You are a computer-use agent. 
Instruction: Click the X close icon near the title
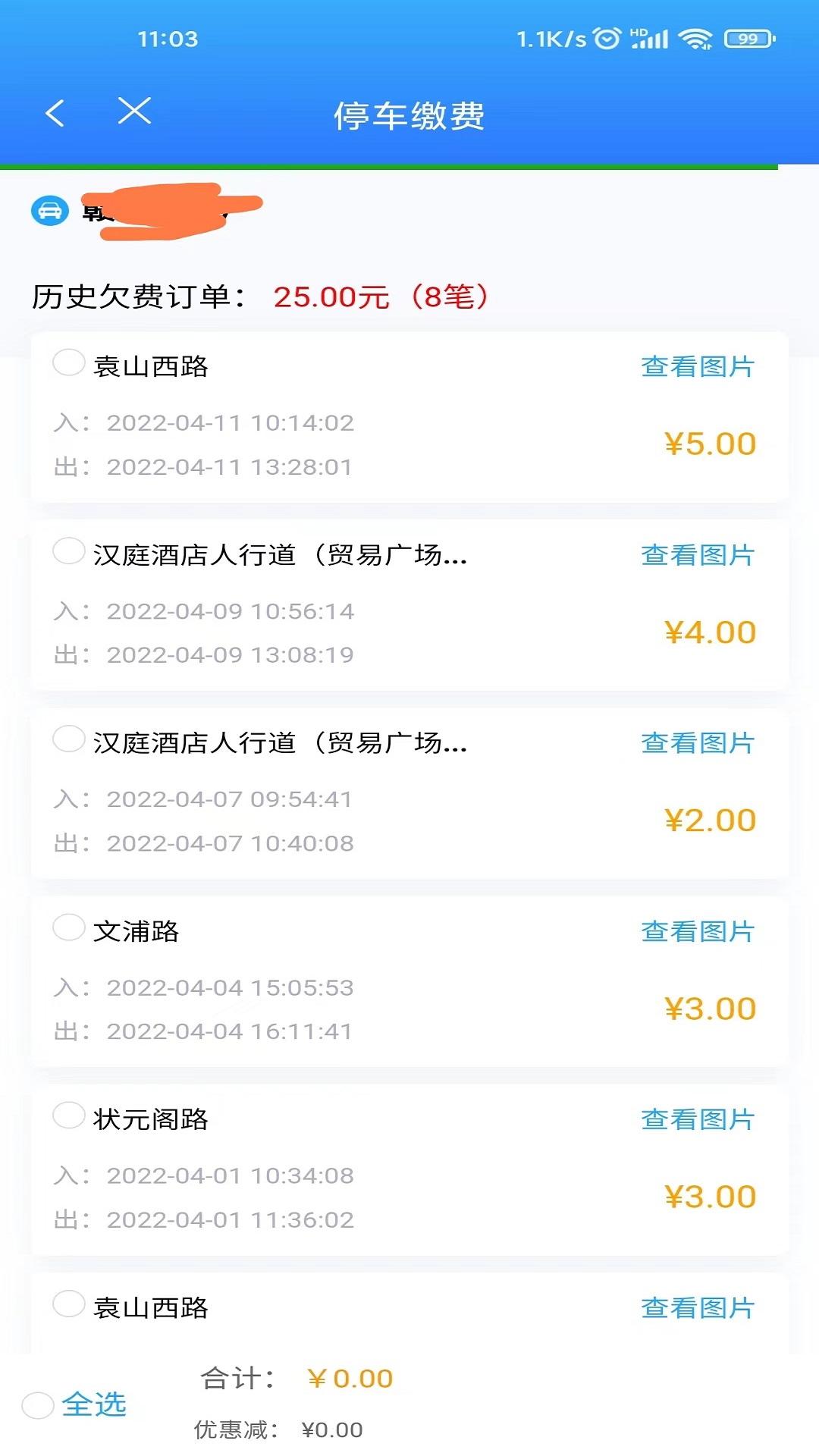133,113
